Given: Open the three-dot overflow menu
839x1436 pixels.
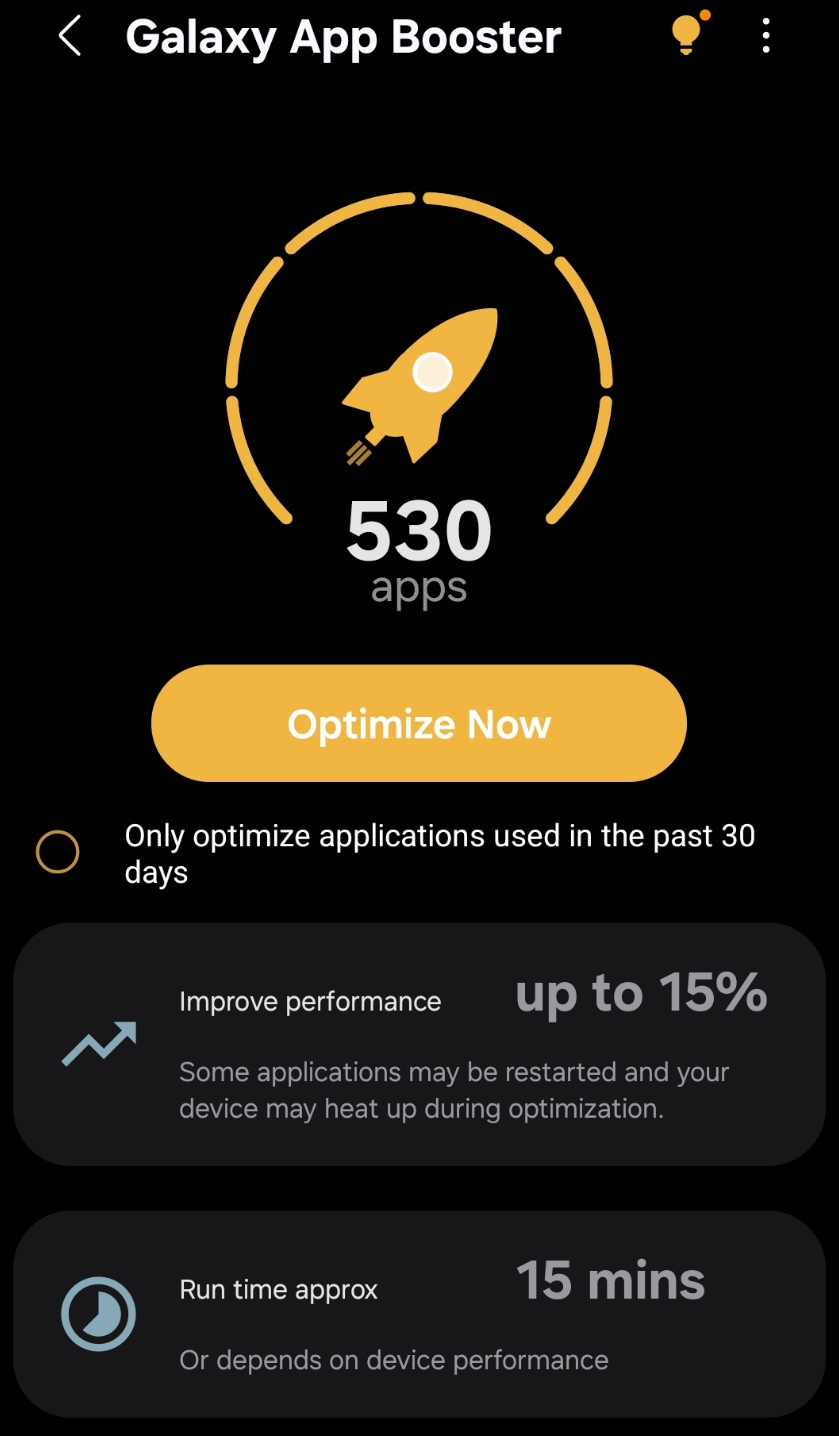Looking at the screenshot, I should tap(766, 36).
